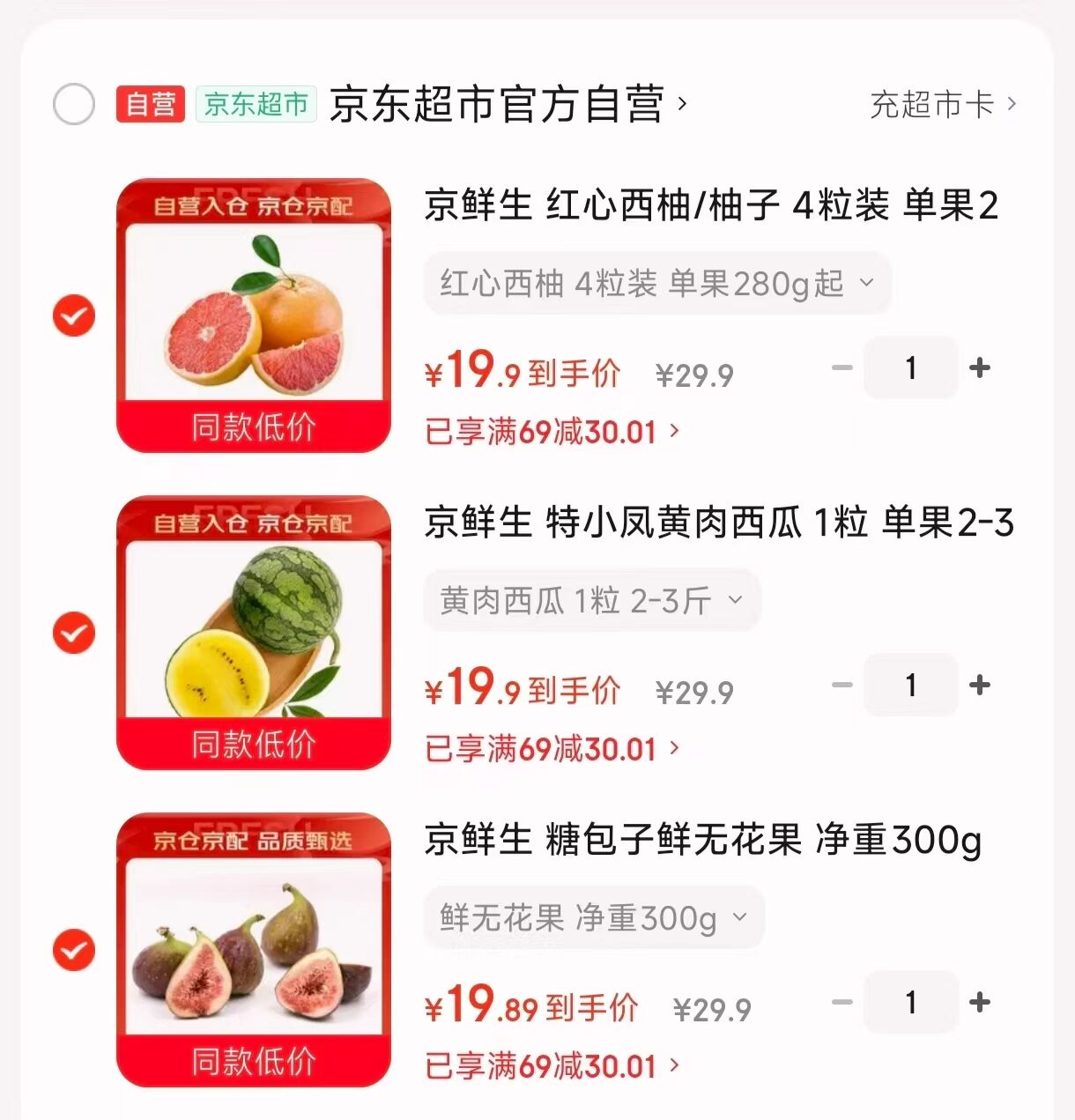Uncheck the 鲜无花果 item

(74, 950)
